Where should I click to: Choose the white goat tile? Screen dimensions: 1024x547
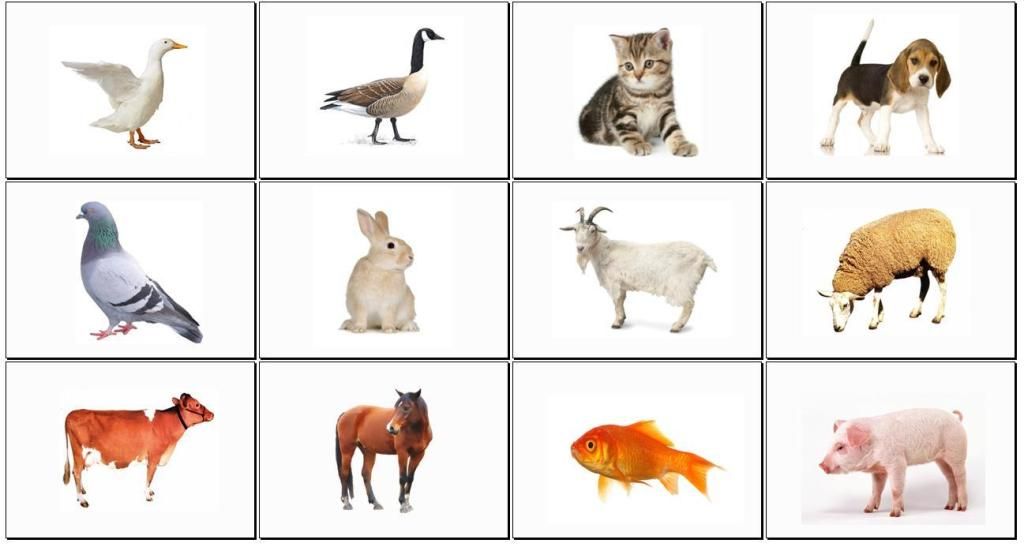(x=638, y=268)
